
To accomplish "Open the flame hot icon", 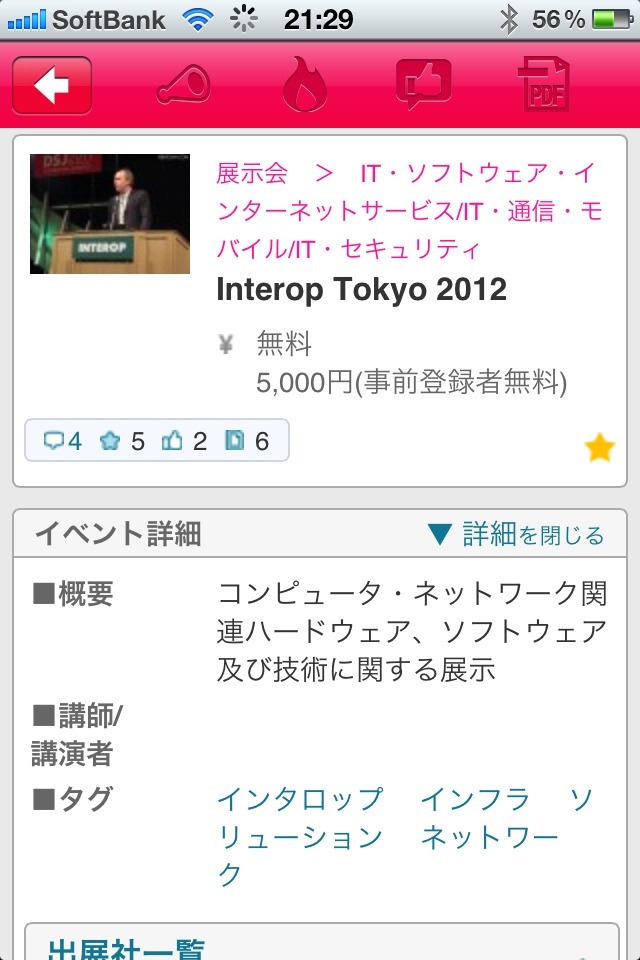I will click(x=305, y=85).
